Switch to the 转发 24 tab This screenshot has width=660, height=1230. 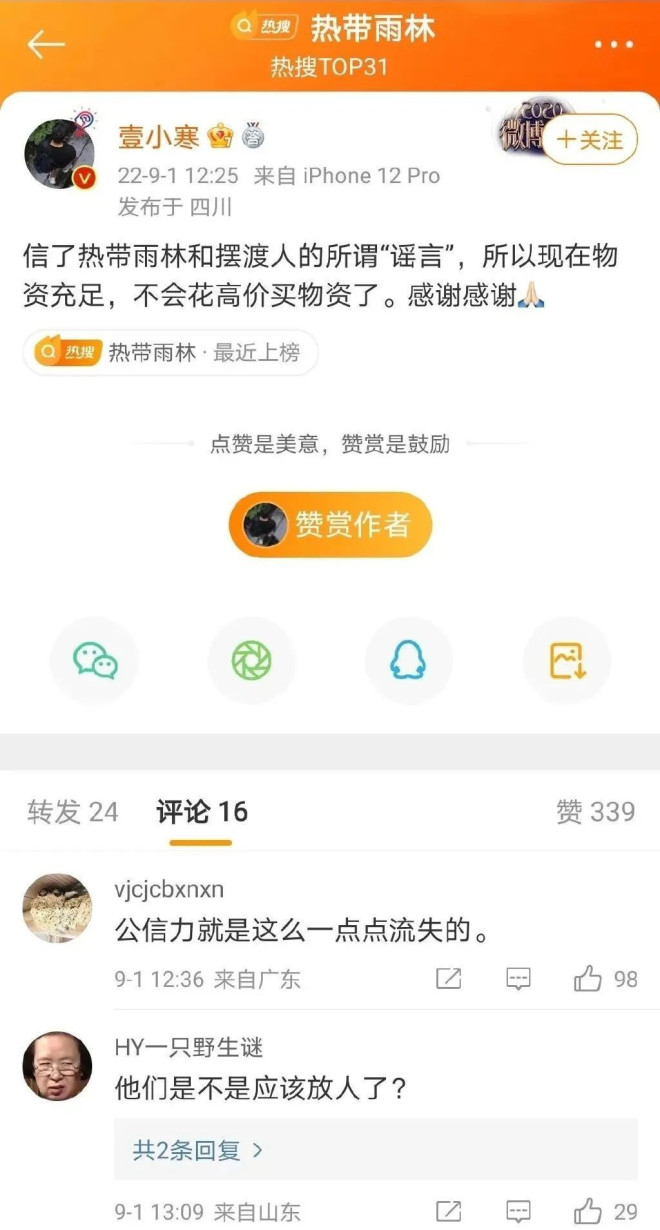(72, 812)
